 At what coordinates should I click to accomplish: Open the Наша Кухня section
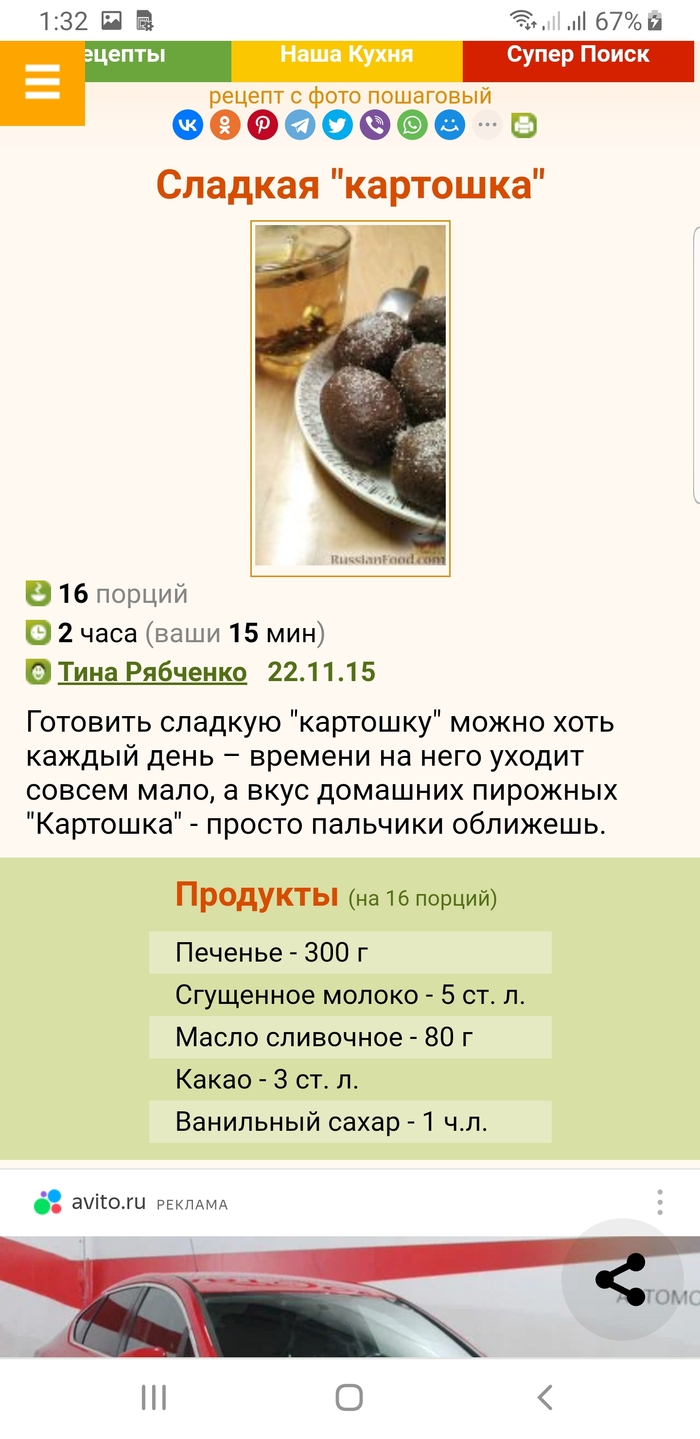[346, 56]
